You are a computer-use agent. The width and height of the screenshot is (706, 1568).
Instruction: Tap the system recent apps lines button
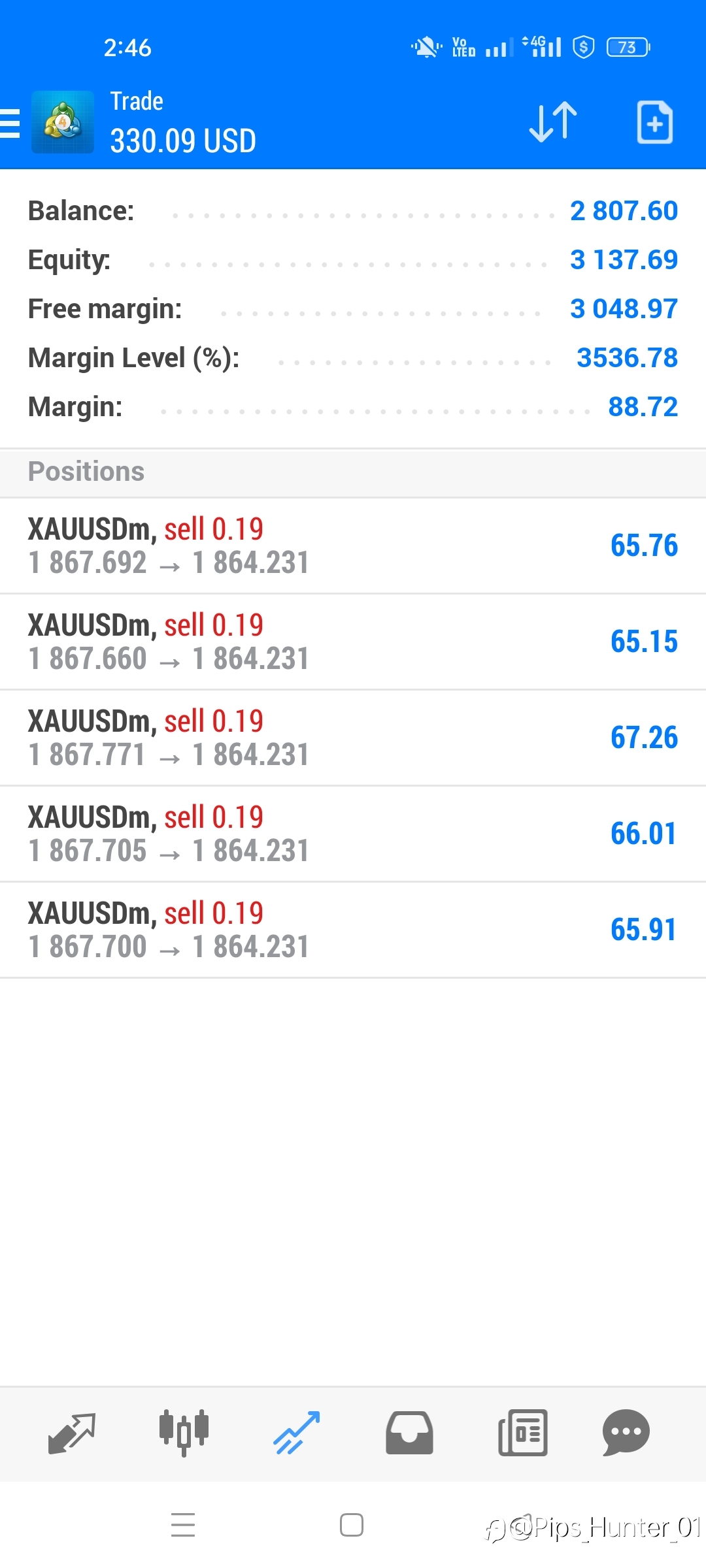coord(183,1525)
